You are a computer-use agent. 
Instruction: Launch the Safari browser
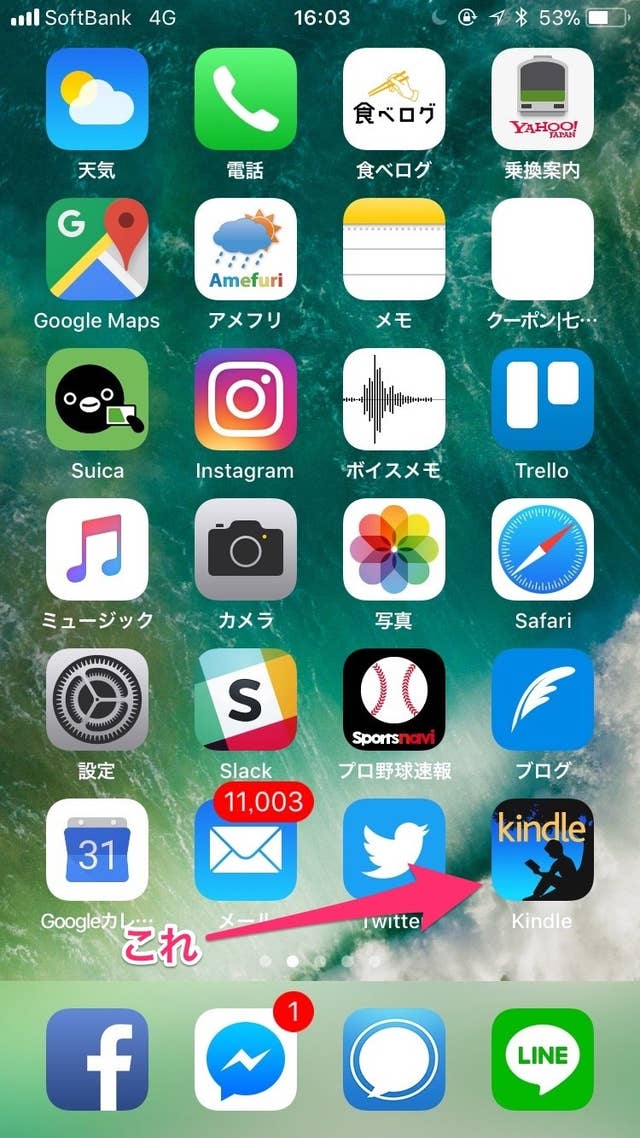tap(542, 549)
